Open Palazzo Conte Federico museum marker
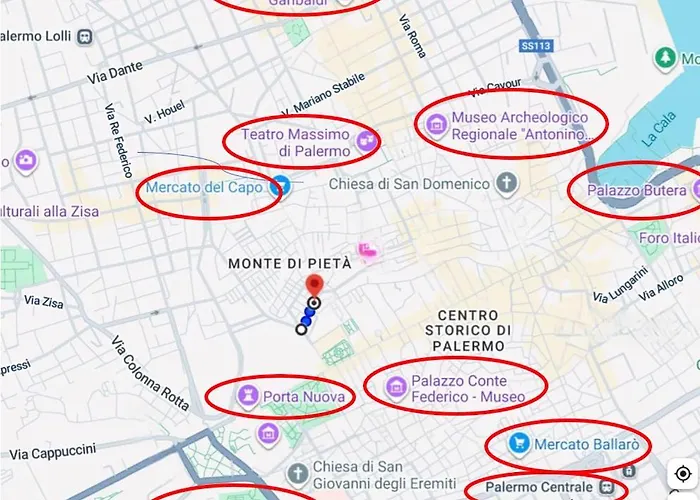700x500 pixels. pyautogui.click(x=396, y=387)
